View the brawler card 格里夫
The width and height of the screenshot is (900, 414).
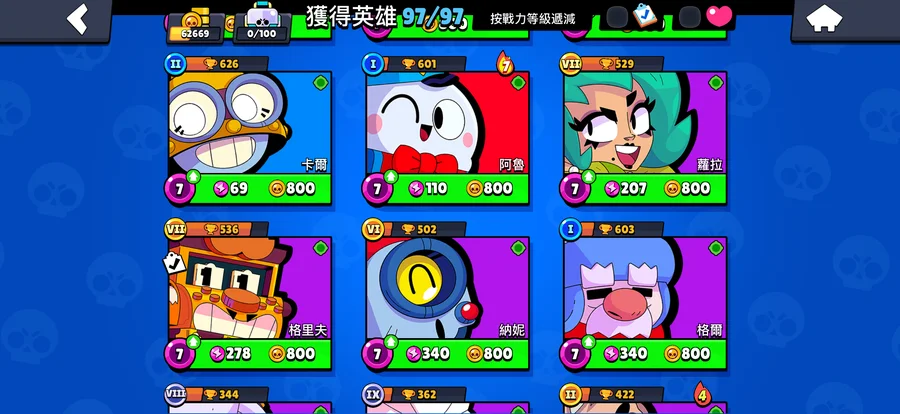[x=250, y=288]
